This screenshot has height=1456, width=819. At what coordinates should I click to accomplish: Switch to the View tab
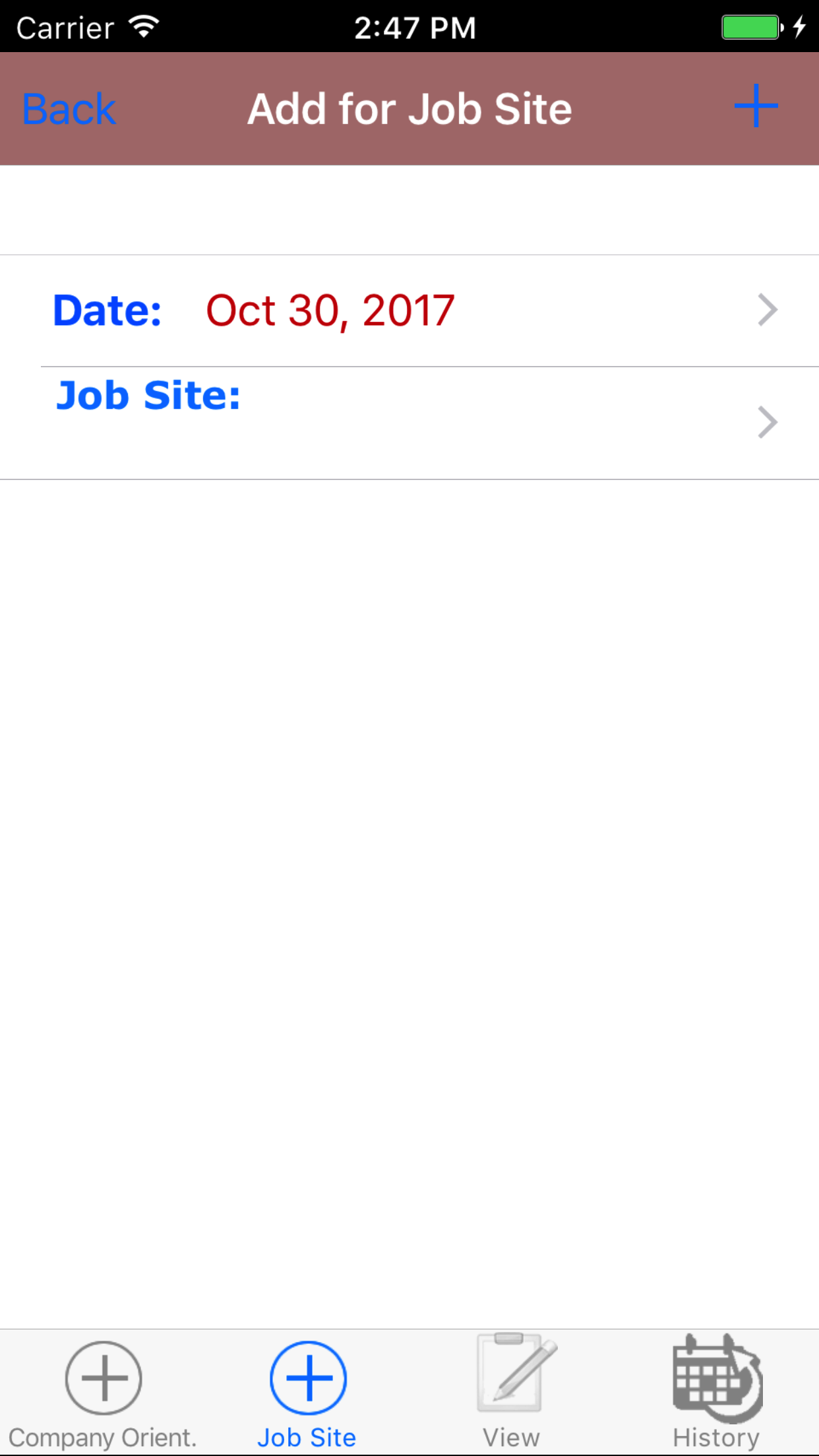pos(512,1393)
